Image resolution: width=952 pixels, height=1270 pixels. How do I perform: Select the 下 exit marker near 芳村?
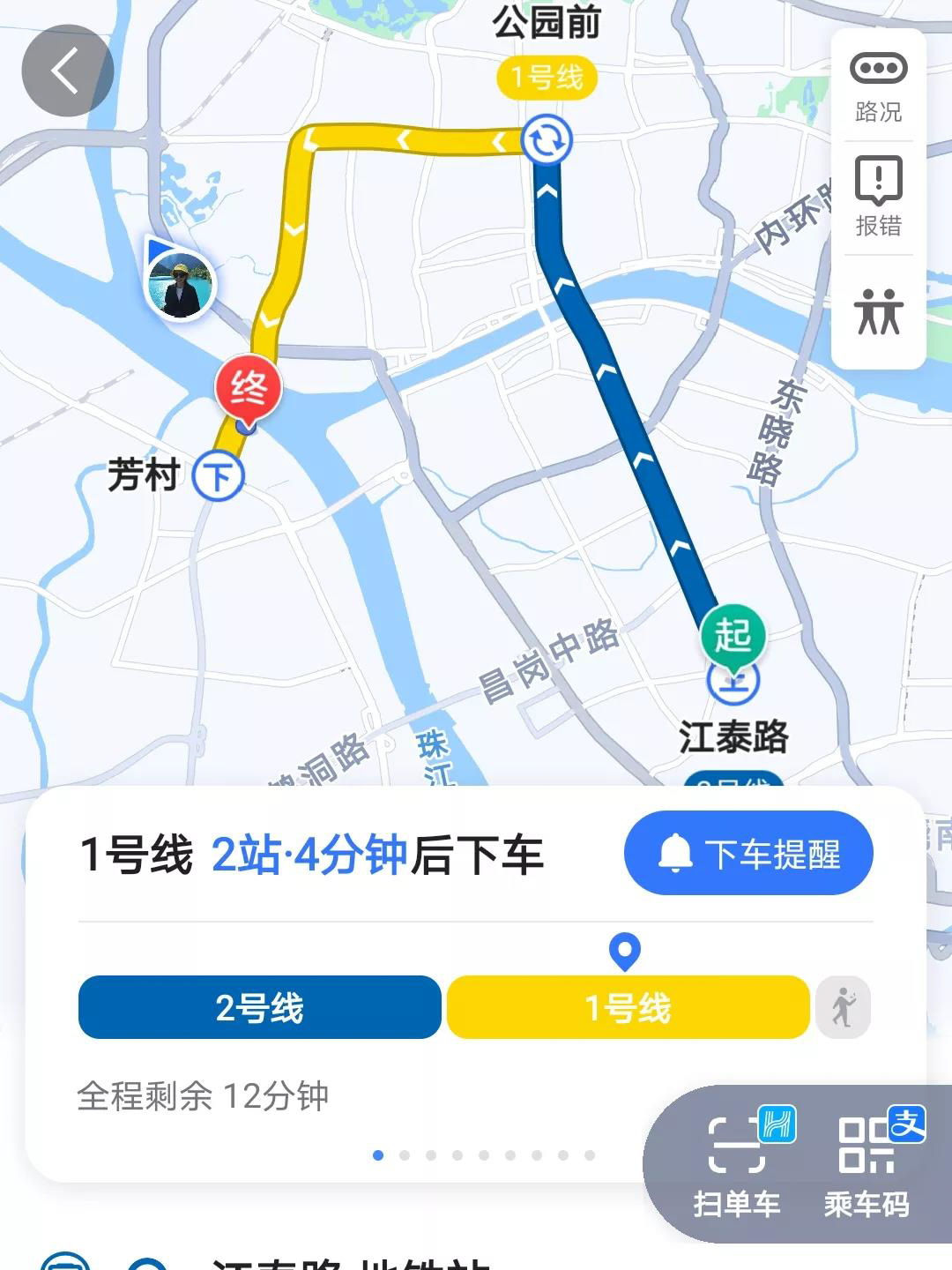[218, 474]
